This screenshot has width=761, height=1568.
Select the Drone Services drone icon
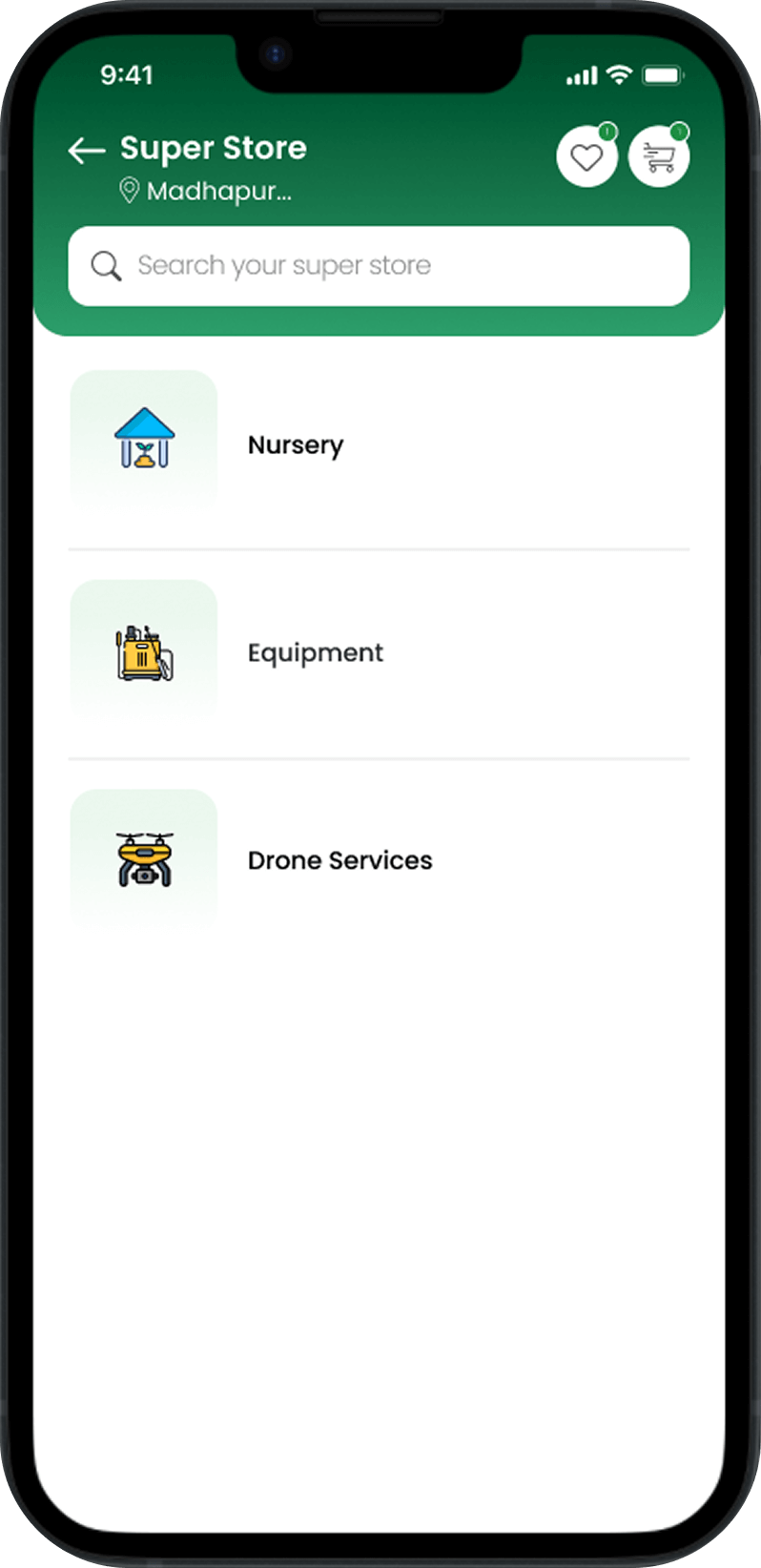pos(143,858)
